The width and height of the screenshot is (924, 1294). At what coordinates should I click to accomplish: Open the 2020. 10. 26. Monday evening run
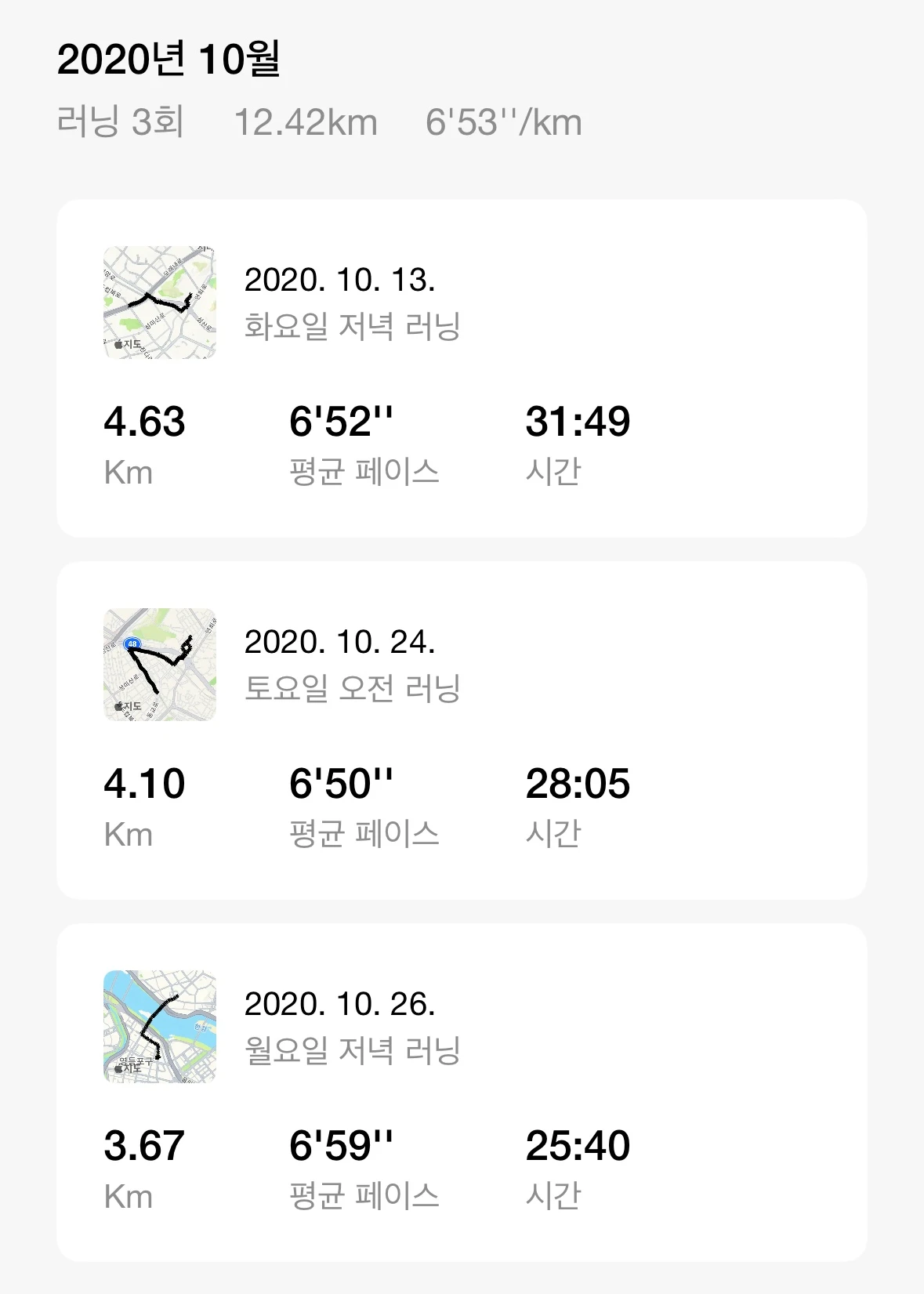pos(461,1093)
